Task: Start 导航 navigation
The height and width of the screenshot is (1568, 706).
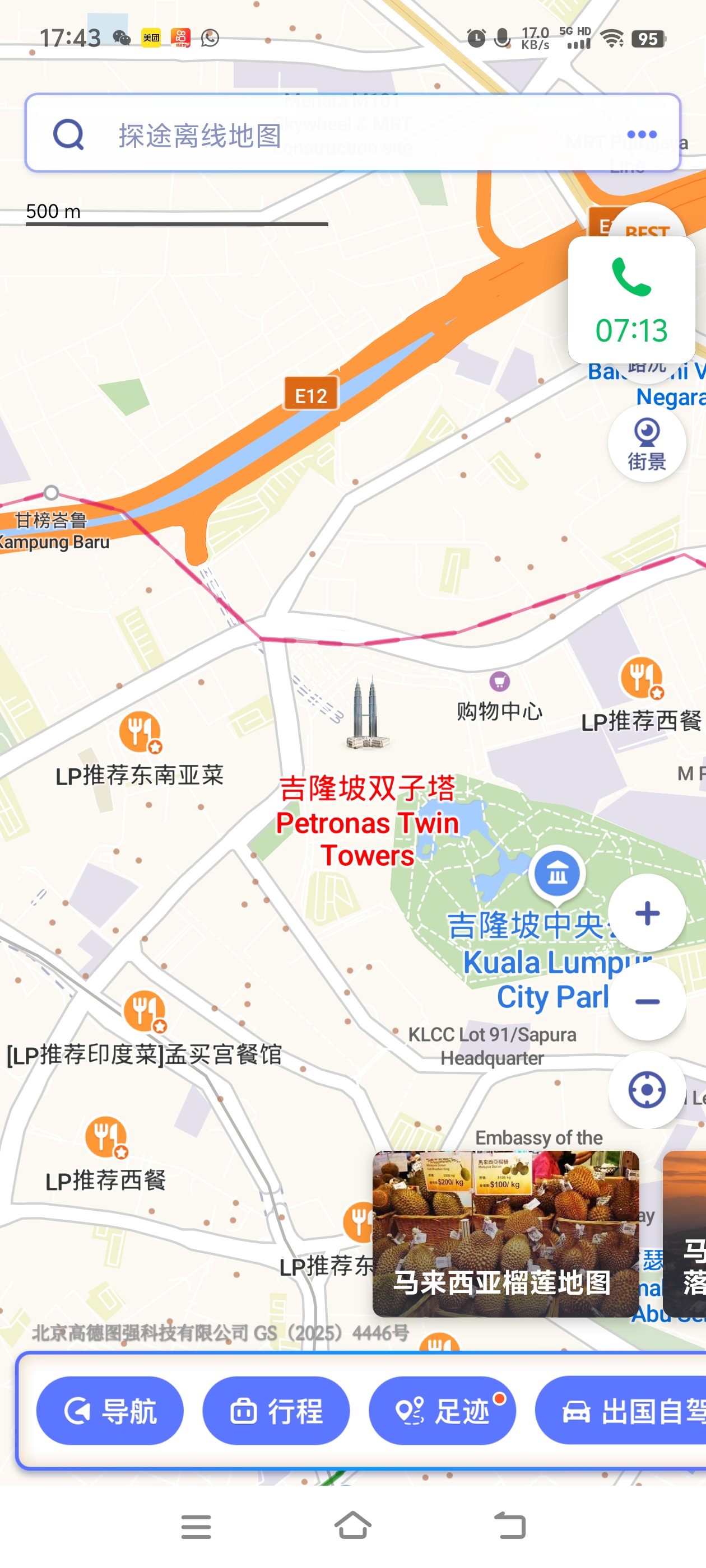Action: point(110,1410)
